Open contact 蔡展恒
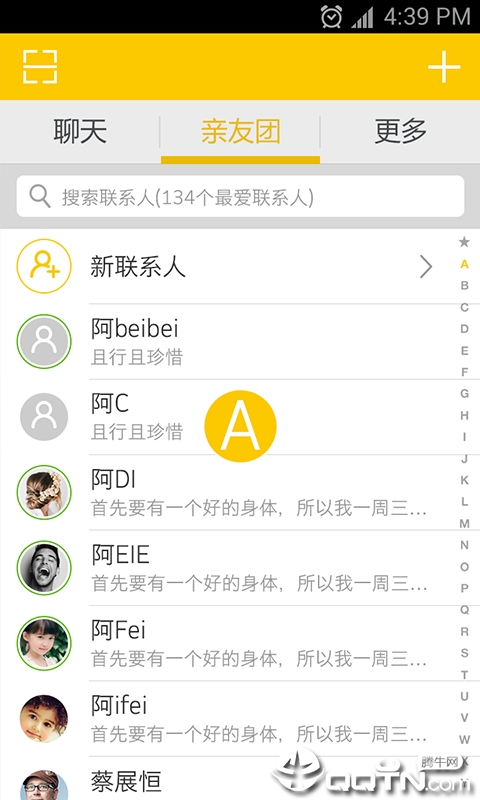 [x=224, y=779]
